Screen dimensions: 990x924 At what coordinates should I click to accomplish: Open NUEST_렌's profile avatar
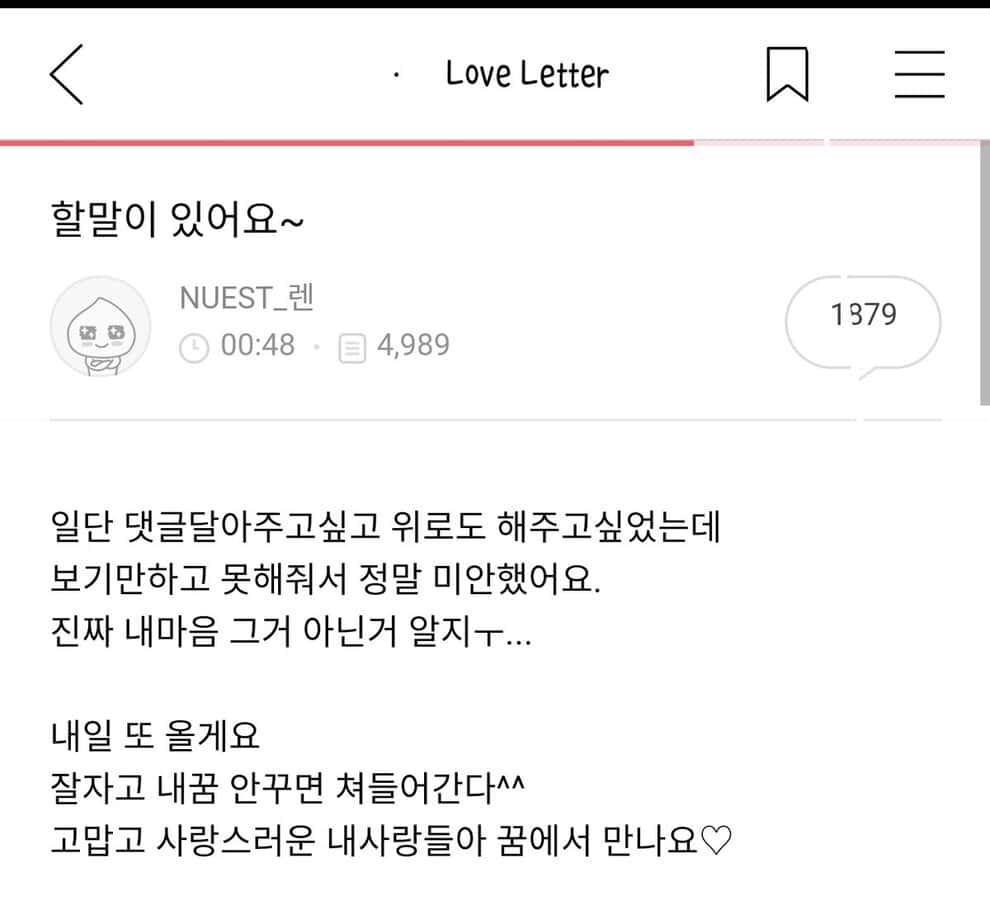pyautogui.click(x=100, y=327)
